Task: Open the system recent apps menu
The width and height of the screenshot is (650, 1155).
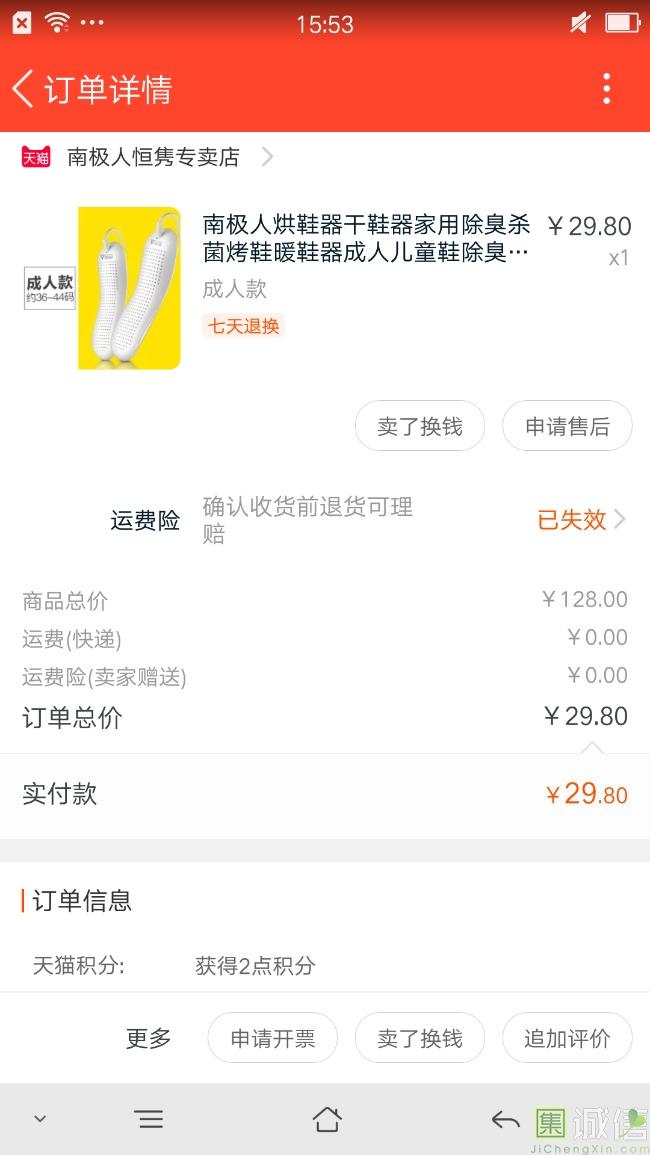Action: [x=149, y=1119]
